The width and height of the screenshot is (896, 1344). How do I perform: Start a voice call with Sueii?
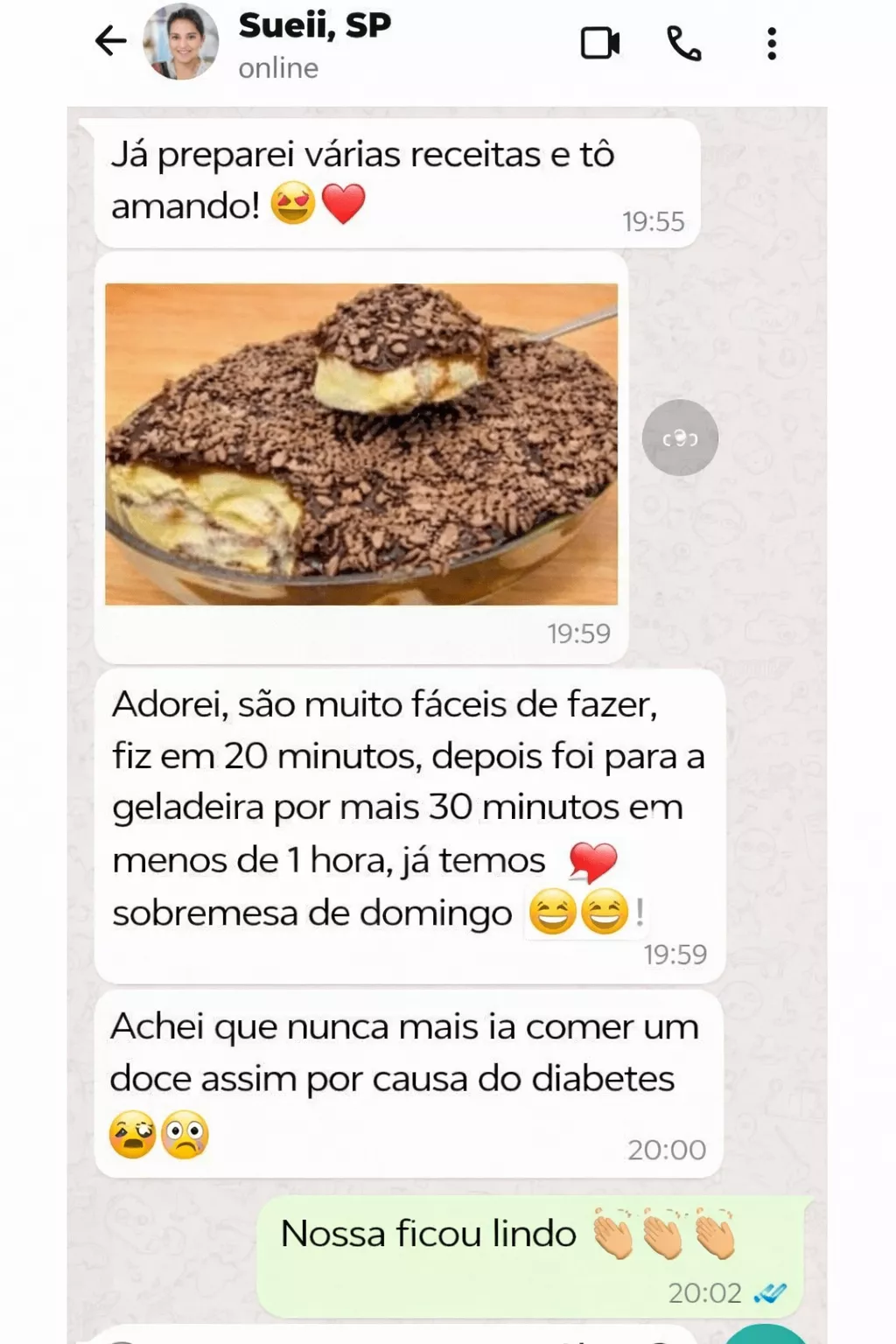pos(683,43)
